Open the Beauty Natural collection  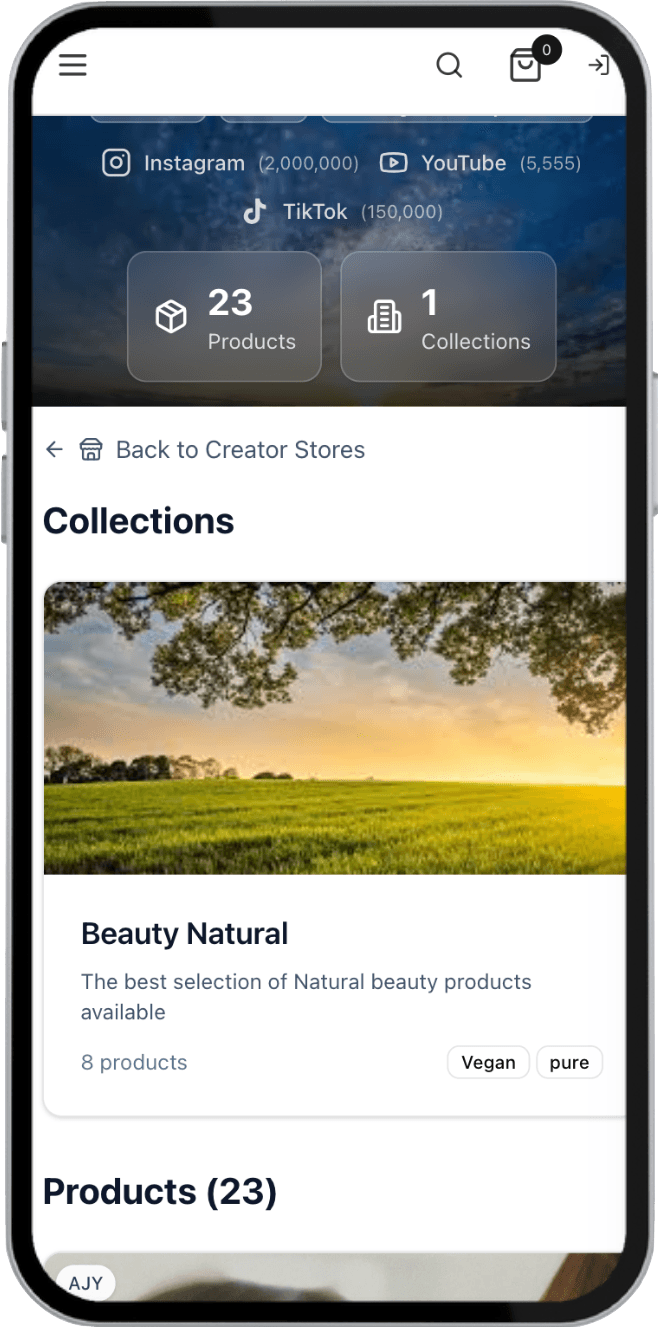point(184,934)
